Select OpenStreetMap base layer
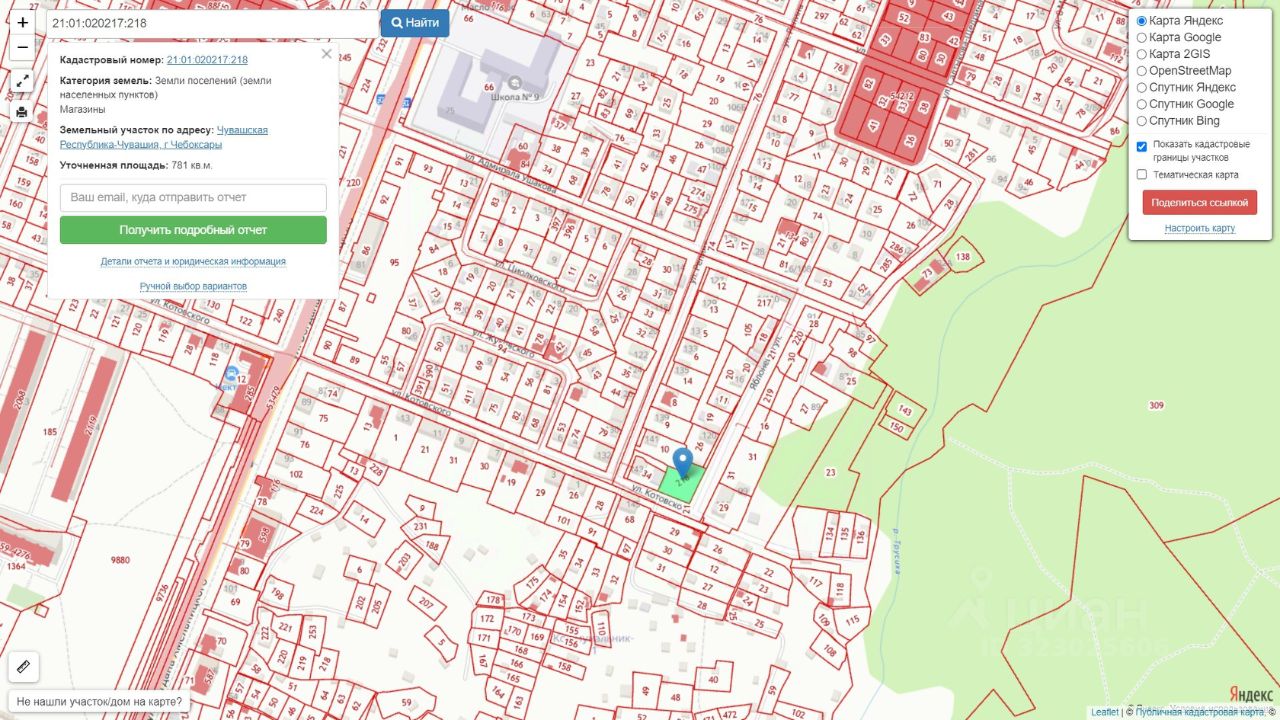Viewport: 1280px width, 720px height. 1142,71
